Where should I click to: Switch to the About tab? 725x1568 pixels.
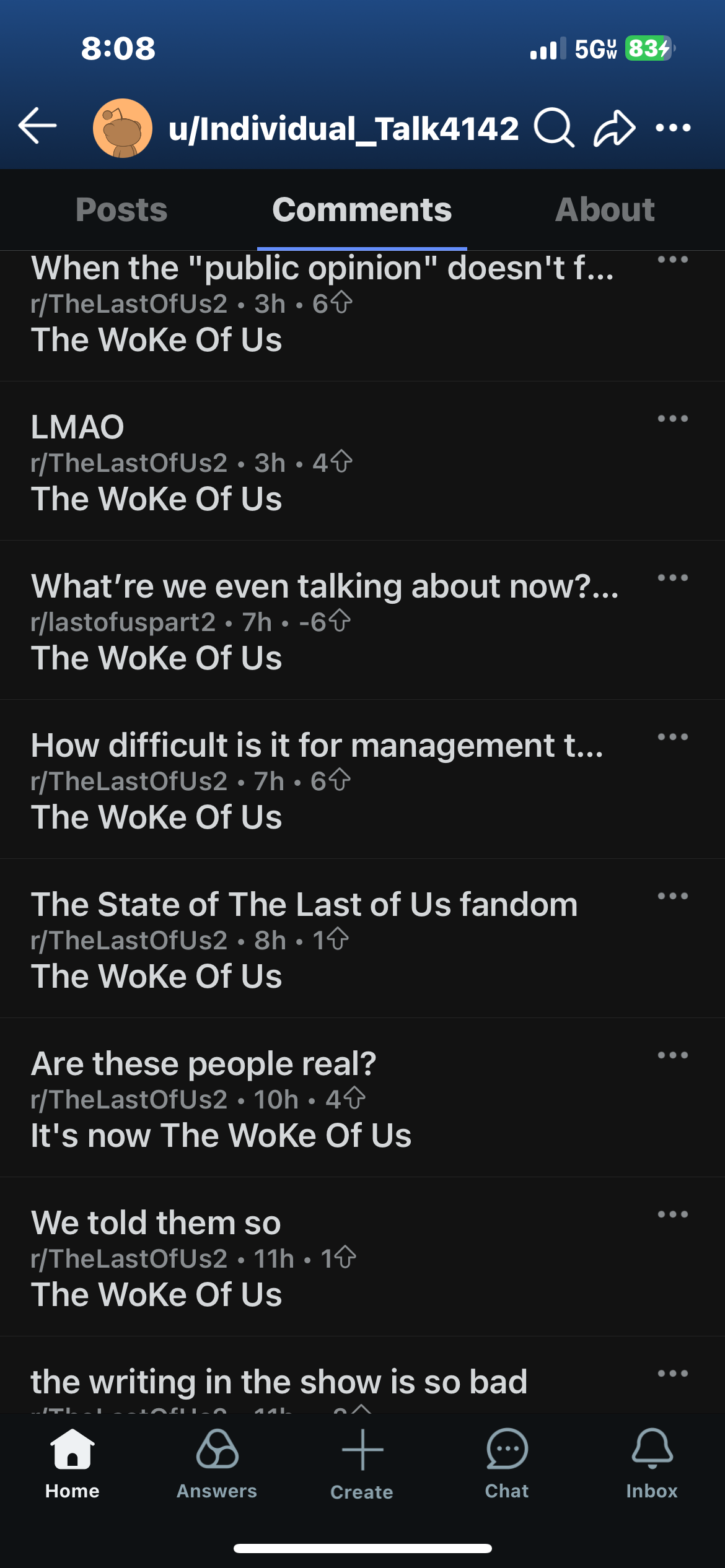605,209
